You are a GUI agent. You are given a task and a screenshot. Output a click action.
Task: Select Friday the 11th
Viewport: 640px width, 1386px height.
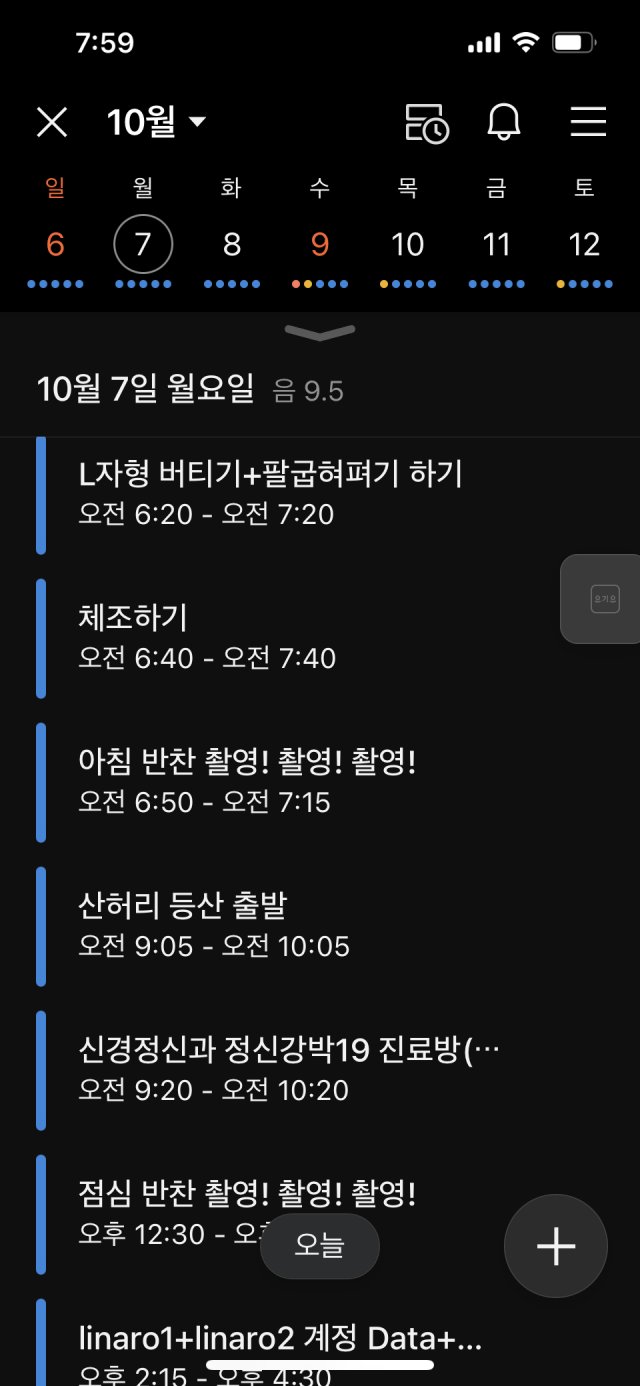[x=496, y=245]
